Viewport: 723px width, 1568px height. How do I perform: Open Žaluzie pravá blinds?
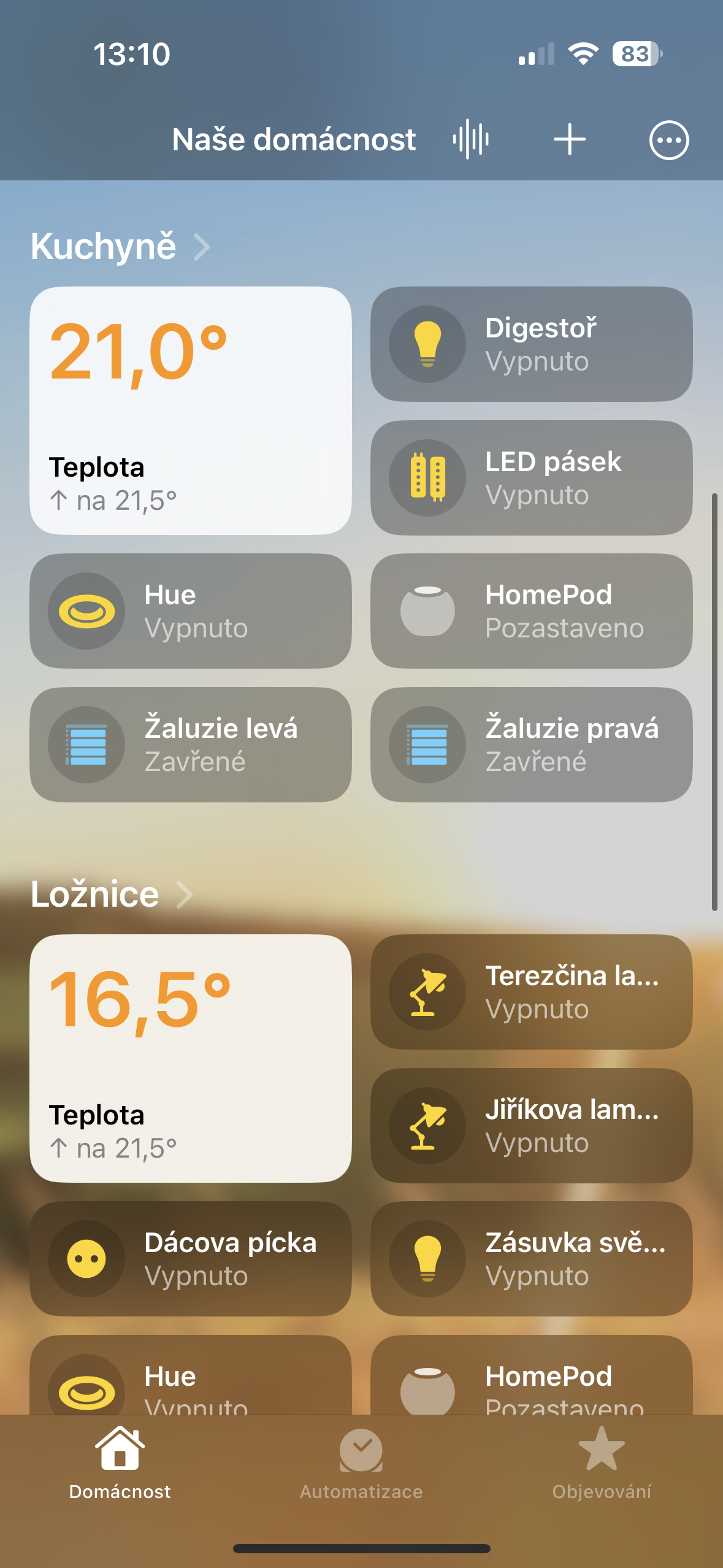point(531,744)
